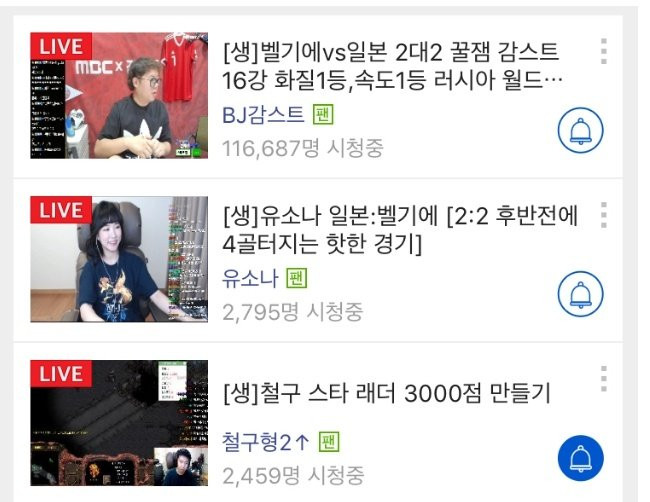Screen dimensions: 650x502
Task: Enable notification bell for BJ감스트
Action: (580, 131)
